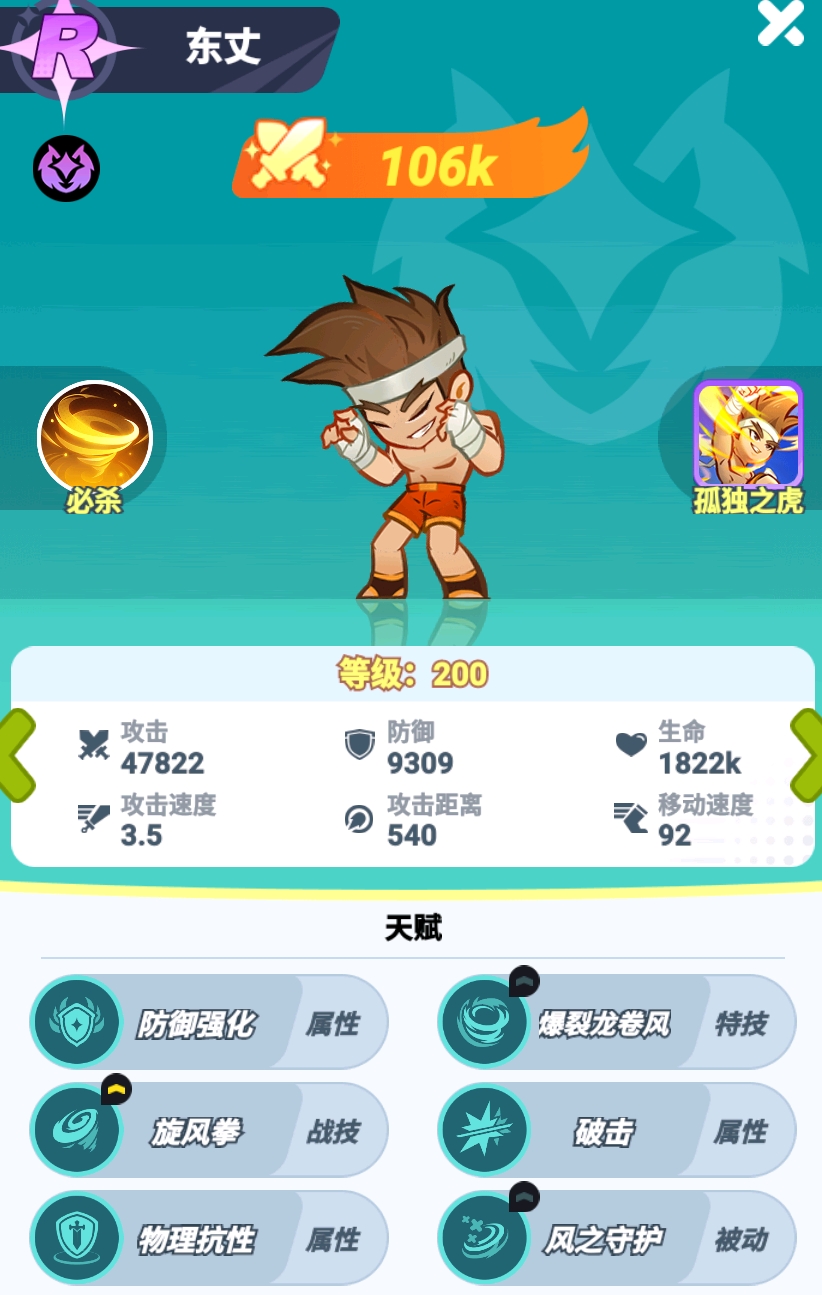This screenshot has height=1295, width=822.
Task: Go to the previous hero with left arrow
Action: tap(15, 755)
